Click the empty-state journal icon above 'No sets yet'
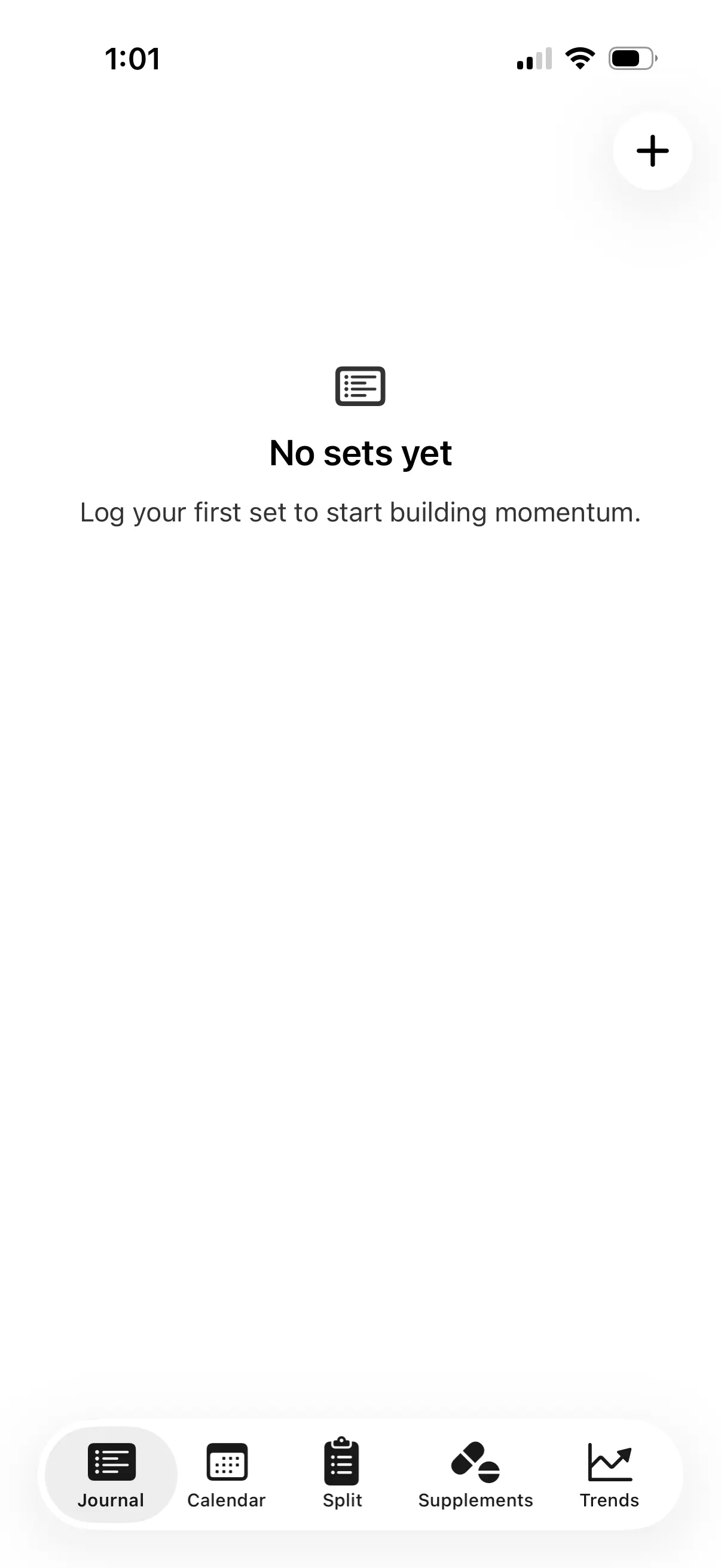 pyautogui.click(x=359, y=385)
